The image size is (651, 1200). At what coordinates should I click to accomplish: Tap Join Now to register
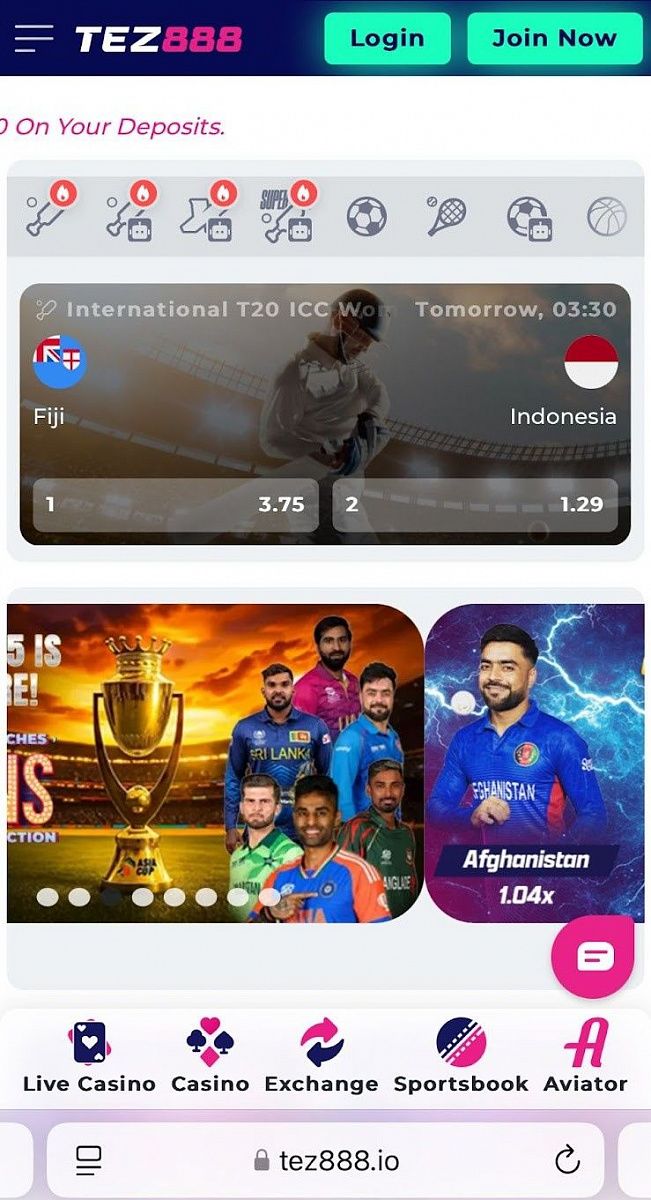[554, 39]
